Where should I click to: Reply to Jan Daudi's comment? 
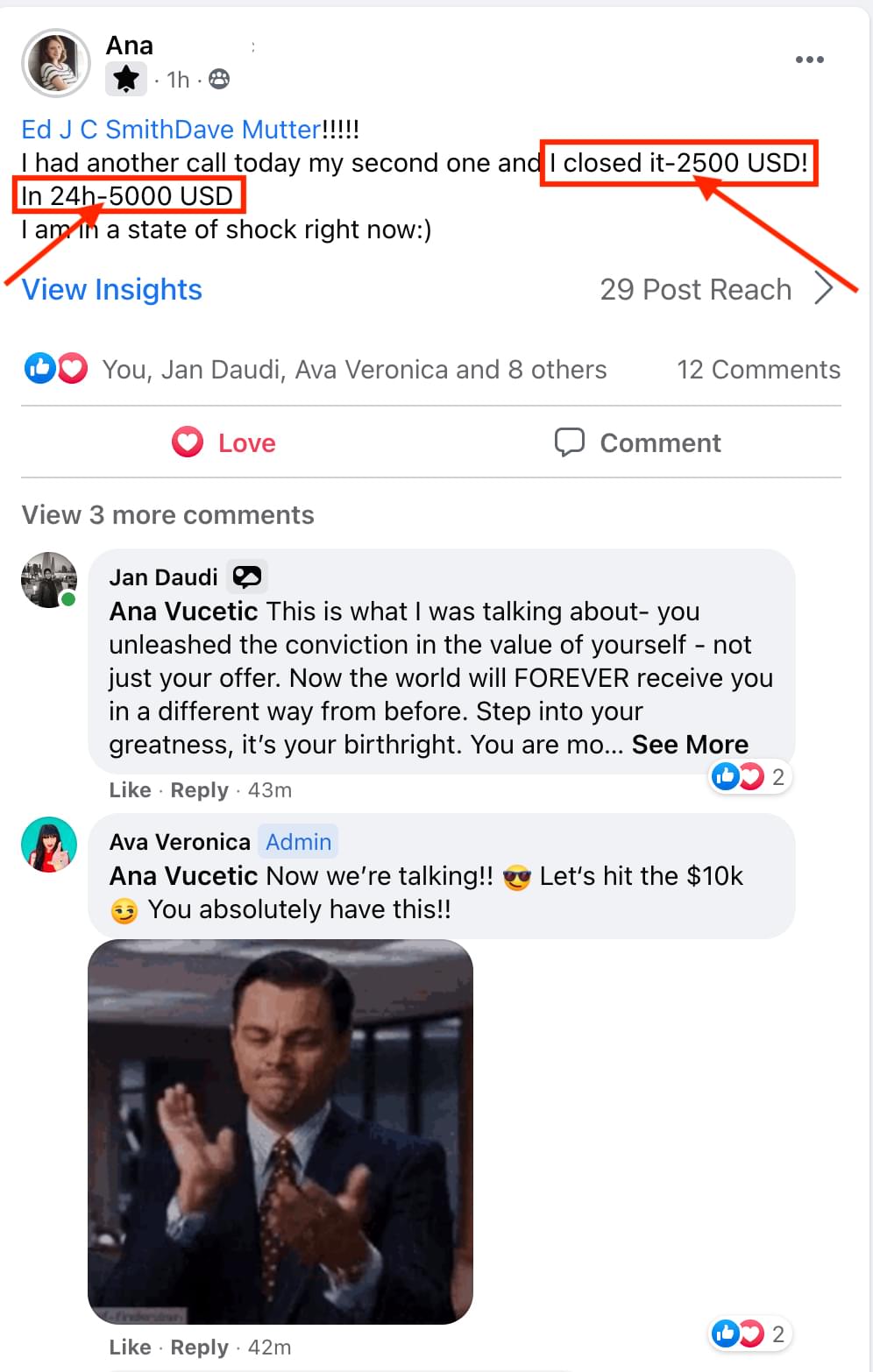click(199, 790)
